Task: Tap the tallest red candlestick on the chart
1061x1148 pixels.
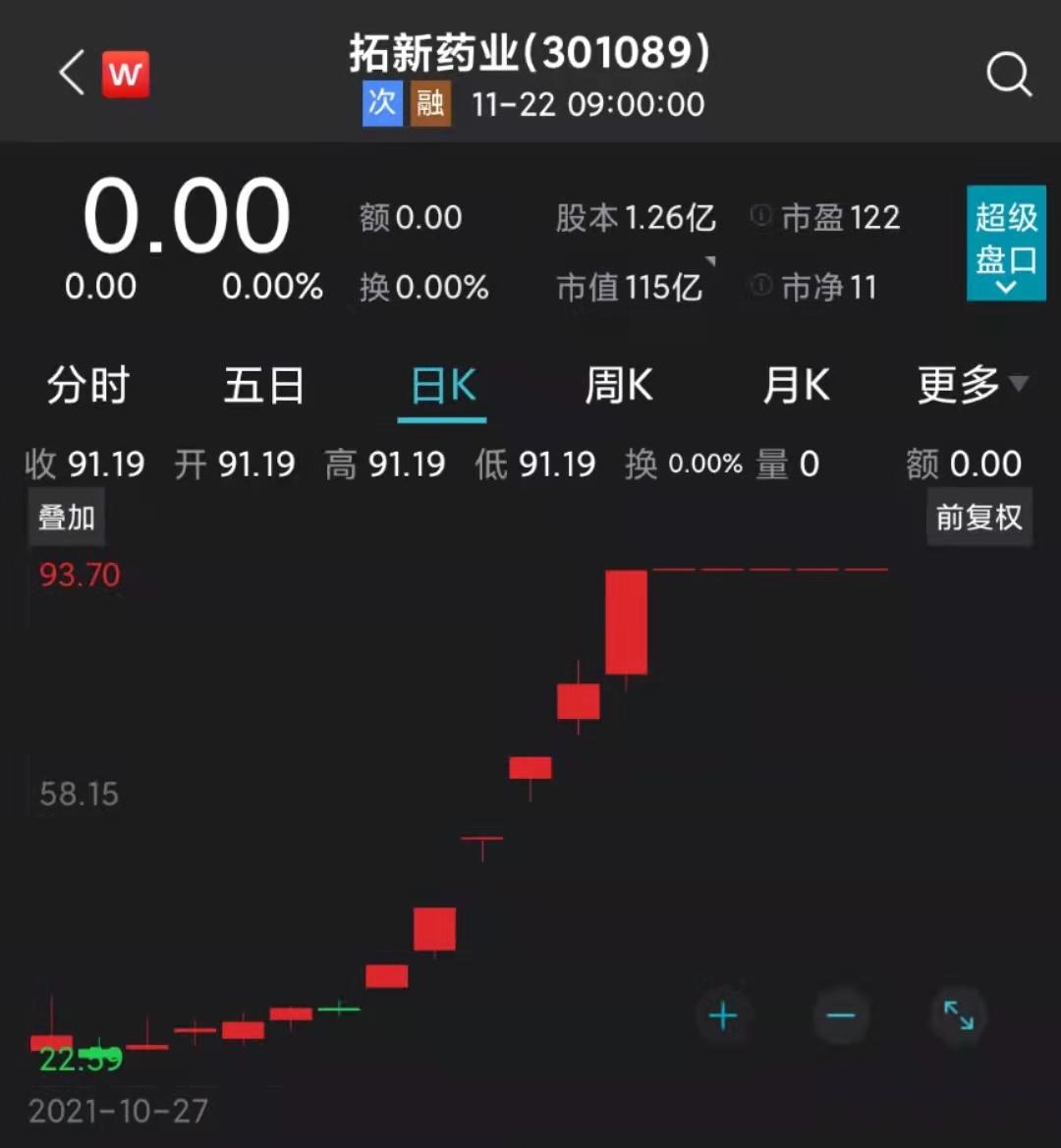Action: point(627,619)
